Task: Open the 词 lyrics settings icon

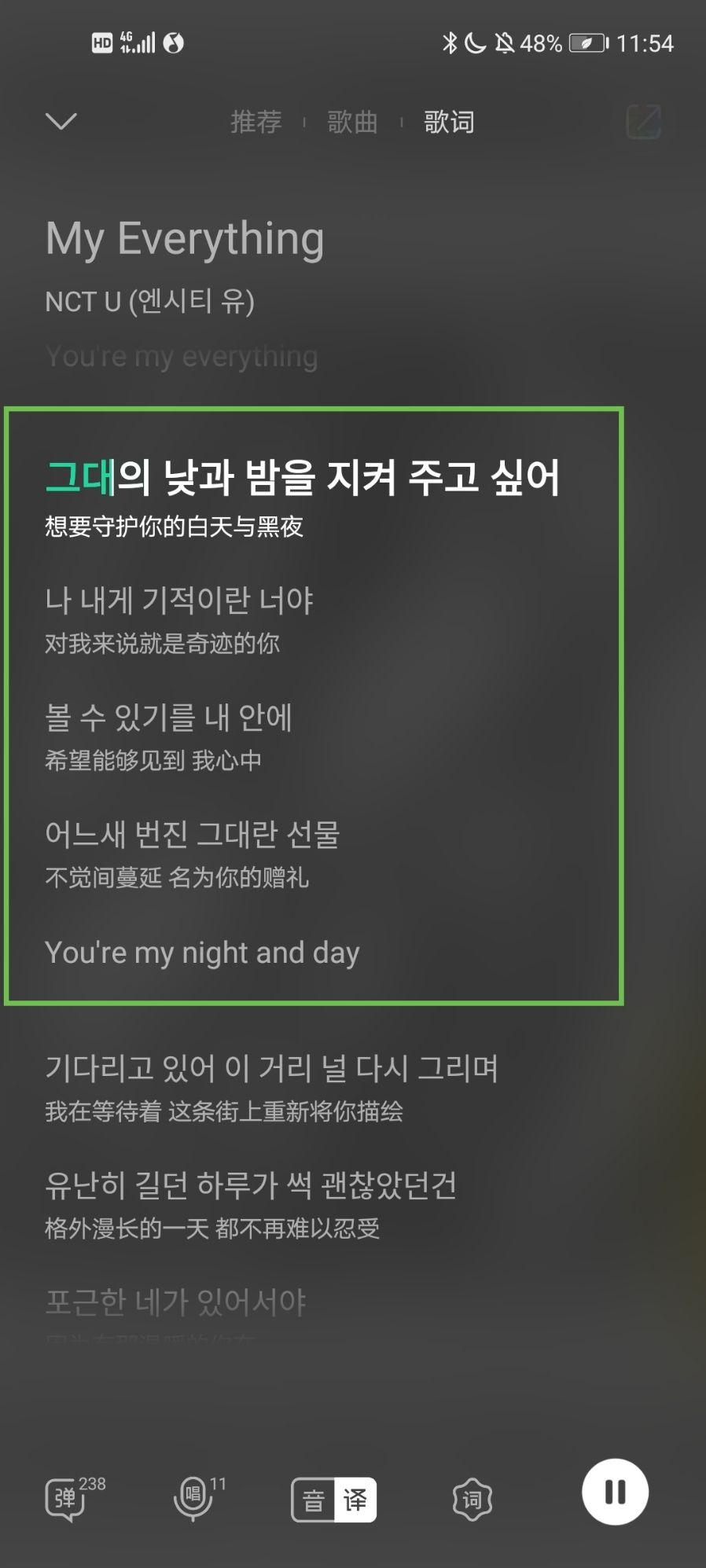Action: click(472, 1500)
